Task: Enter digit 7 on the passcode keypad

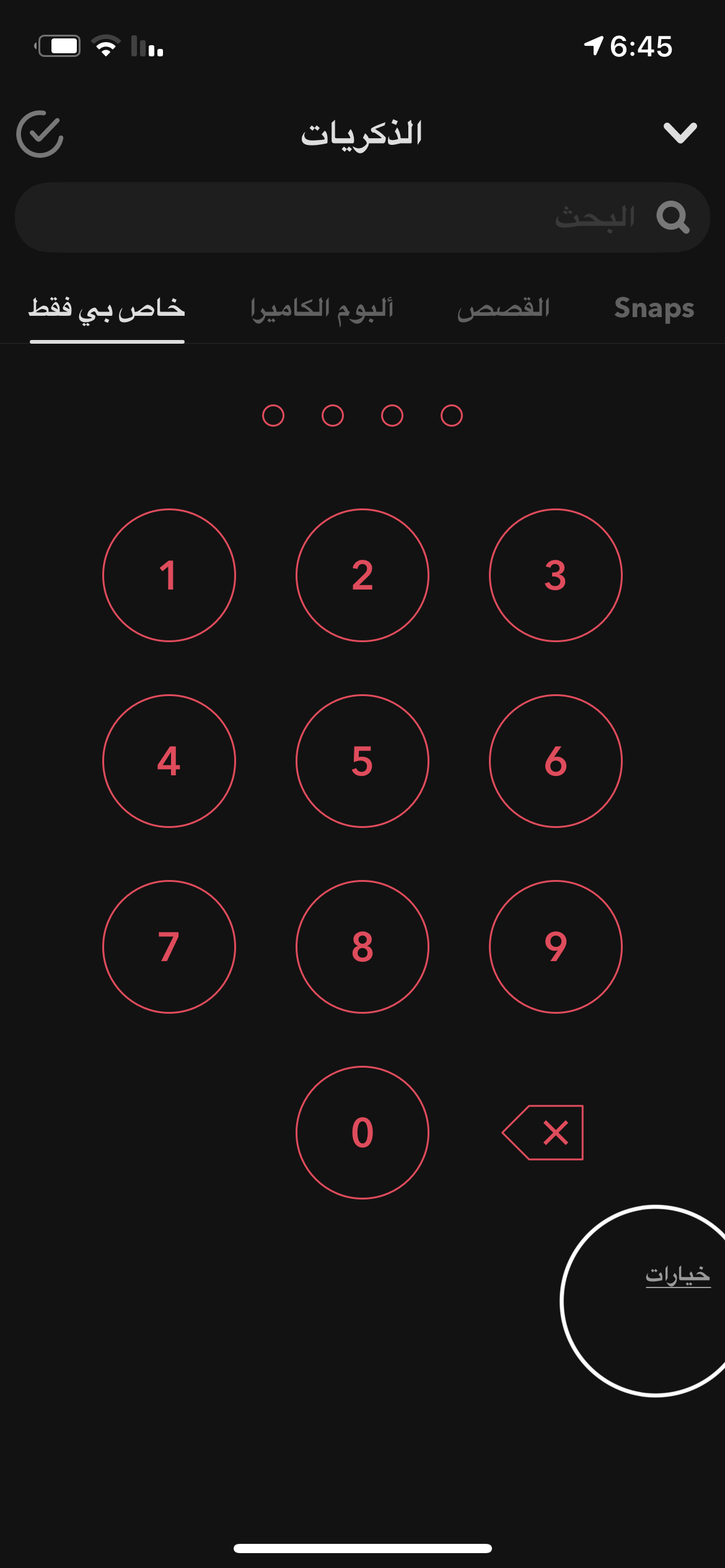Action: [169, 947]
